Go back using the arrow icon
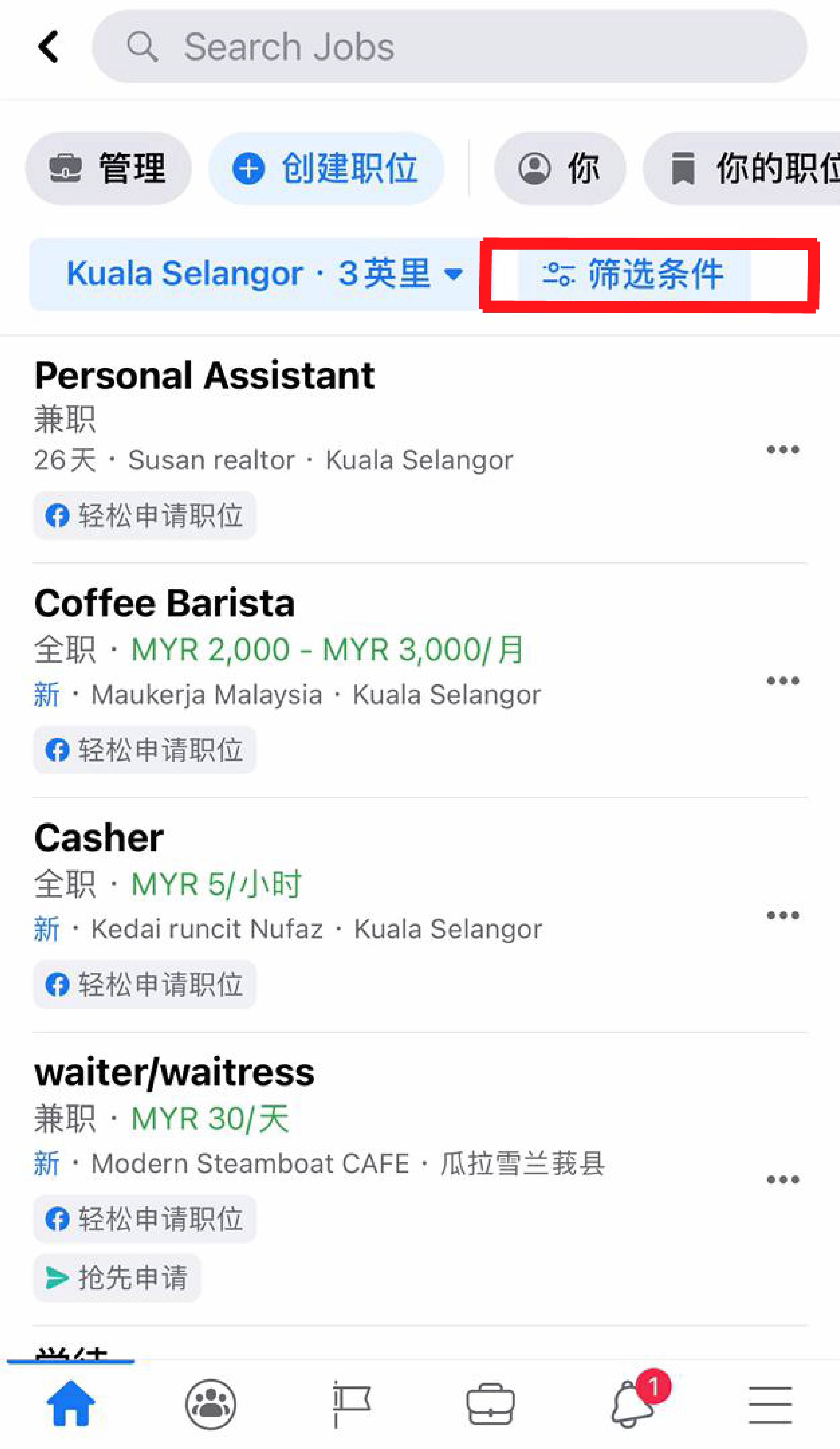840x1449 pixels. tap(48, 47)
